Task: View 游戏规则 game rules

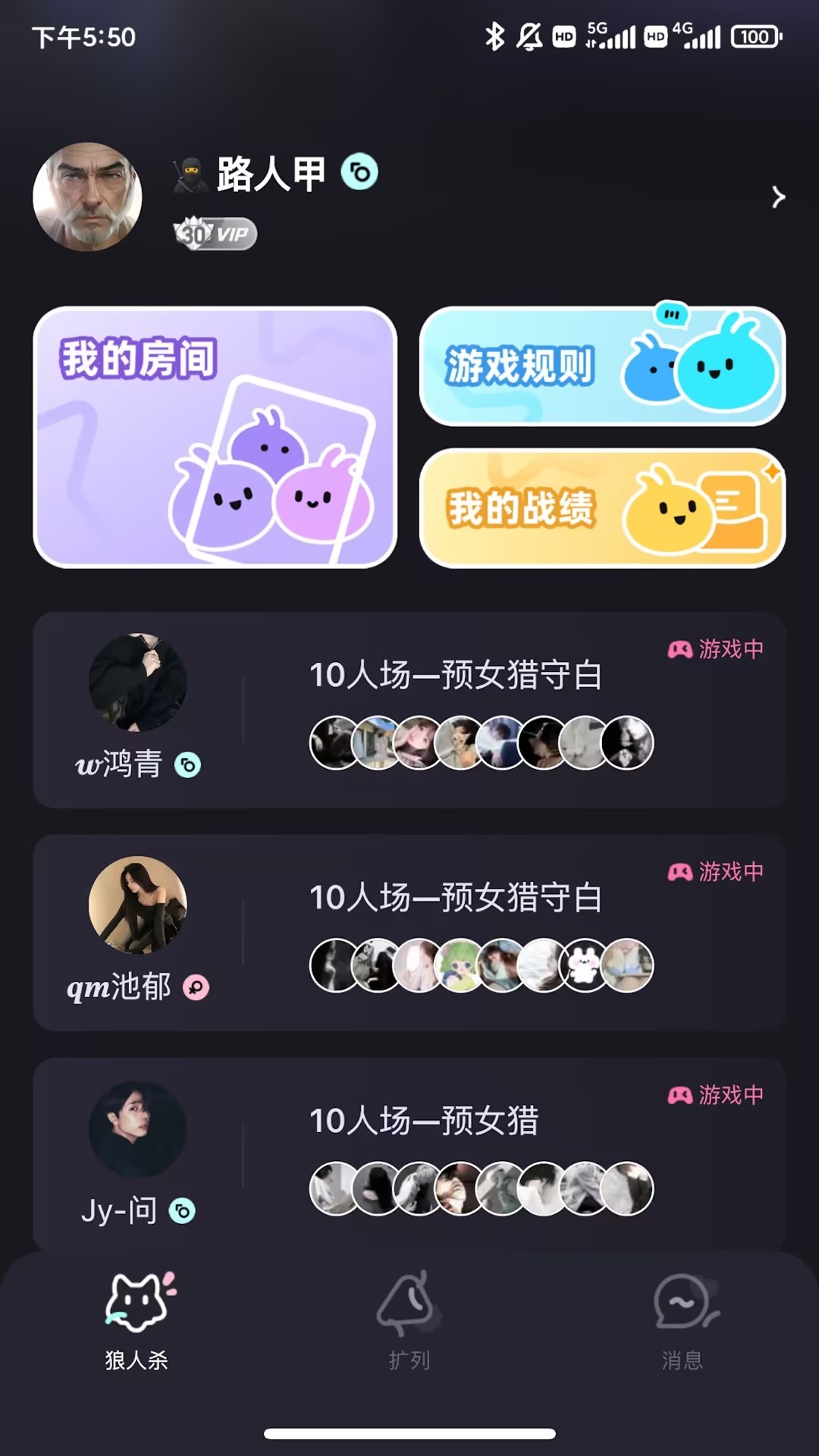Action: [602, 366]
